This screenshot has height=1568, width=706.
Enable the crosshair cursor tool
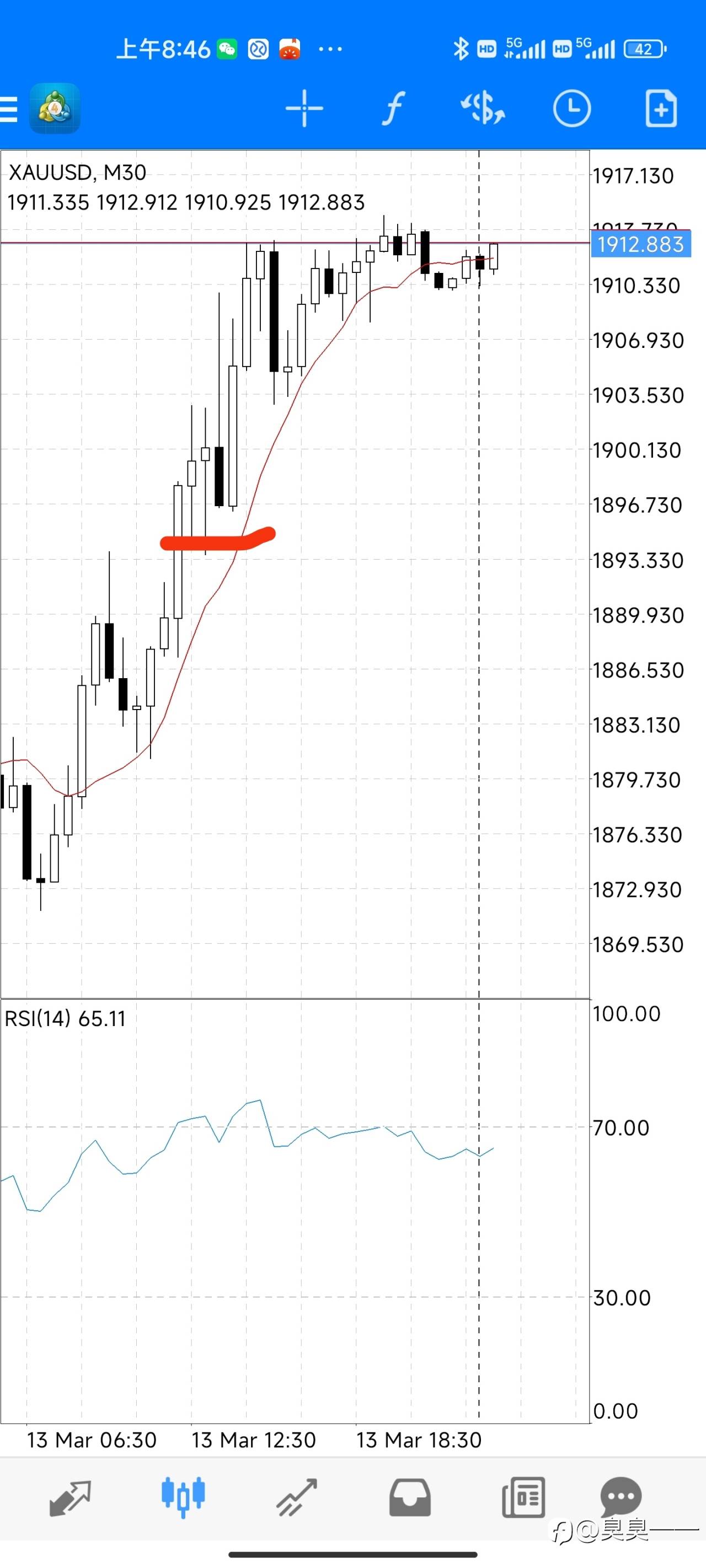click(x=304, y=109)
